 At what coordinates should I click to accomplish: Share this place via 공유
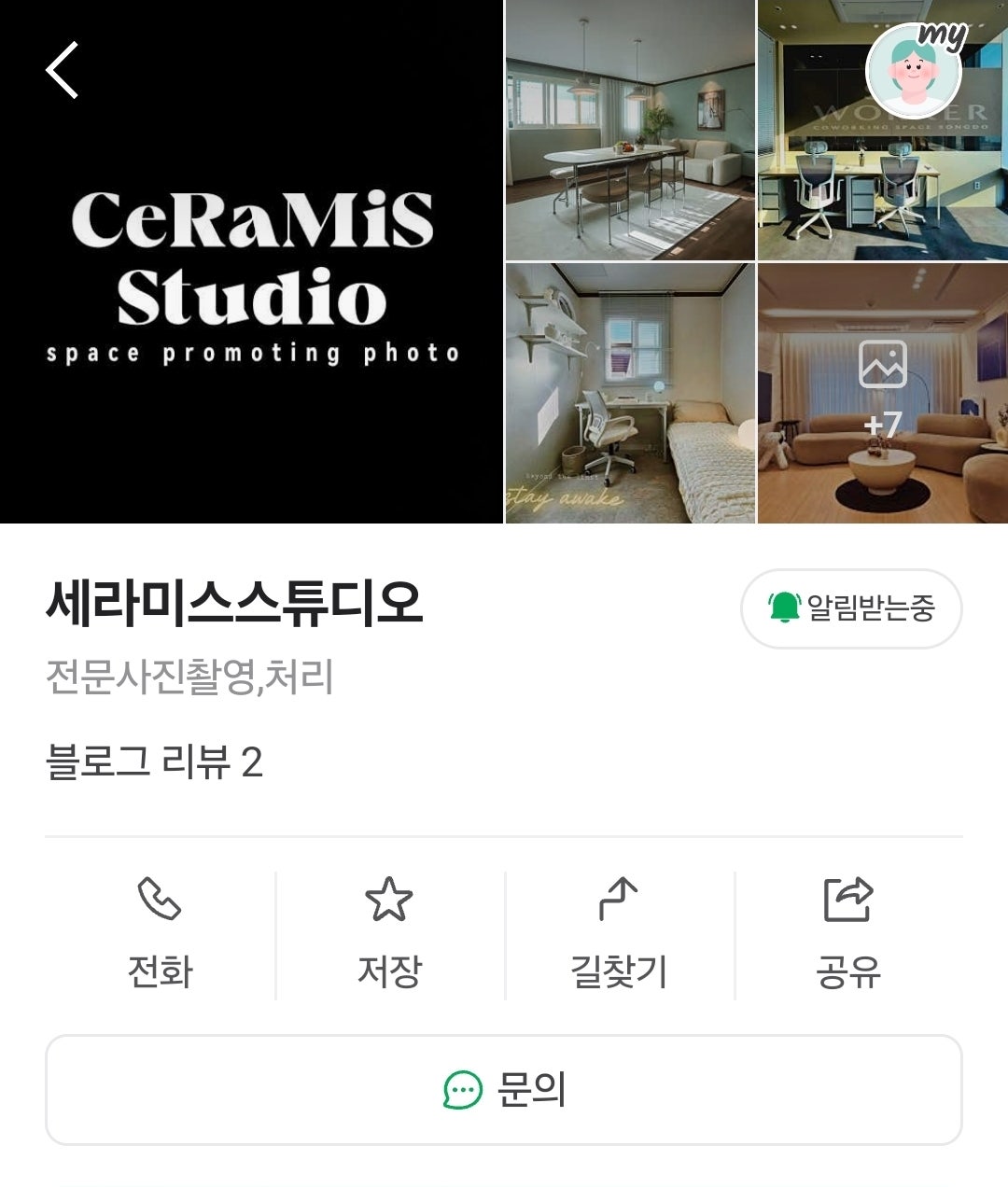click(848, 934)
